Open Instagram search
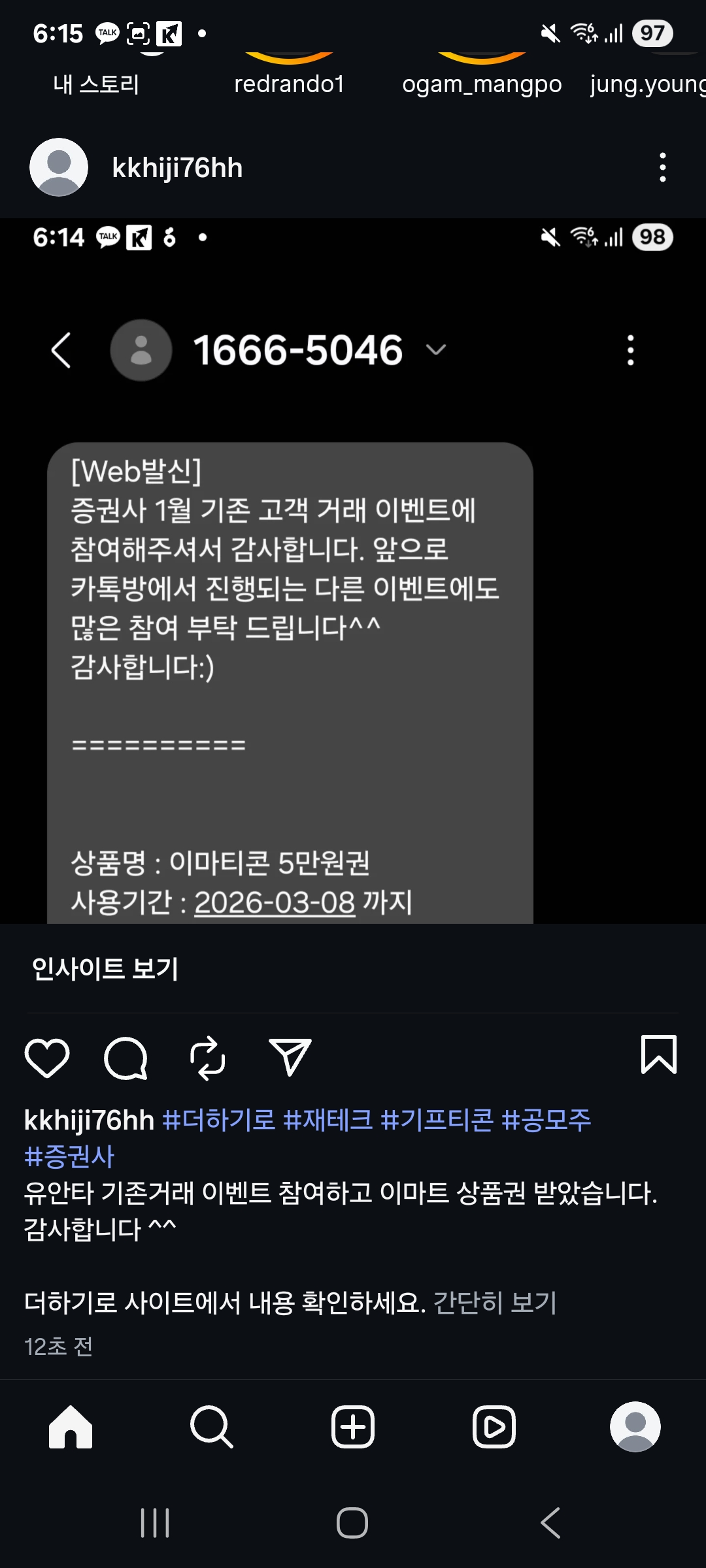The height and width of the screenshot is (1568, 706). [211, 1428]
